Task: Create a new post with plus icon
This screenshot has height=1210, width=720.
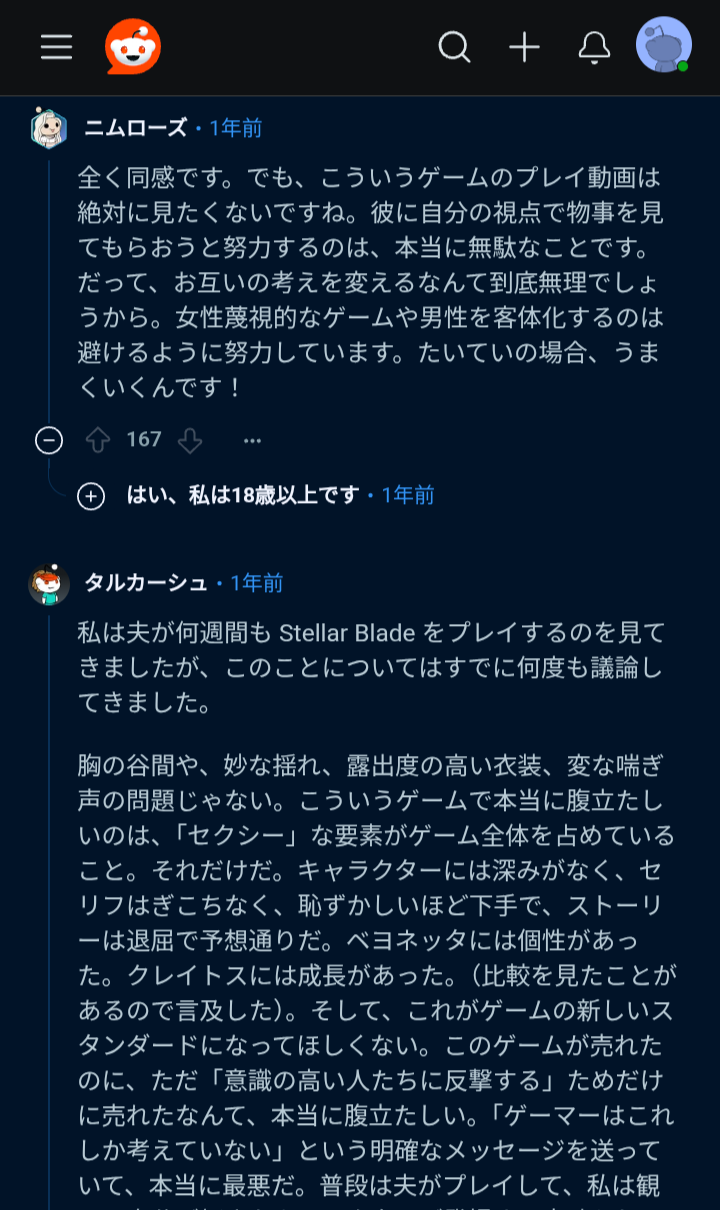Action: pos(524,47)
